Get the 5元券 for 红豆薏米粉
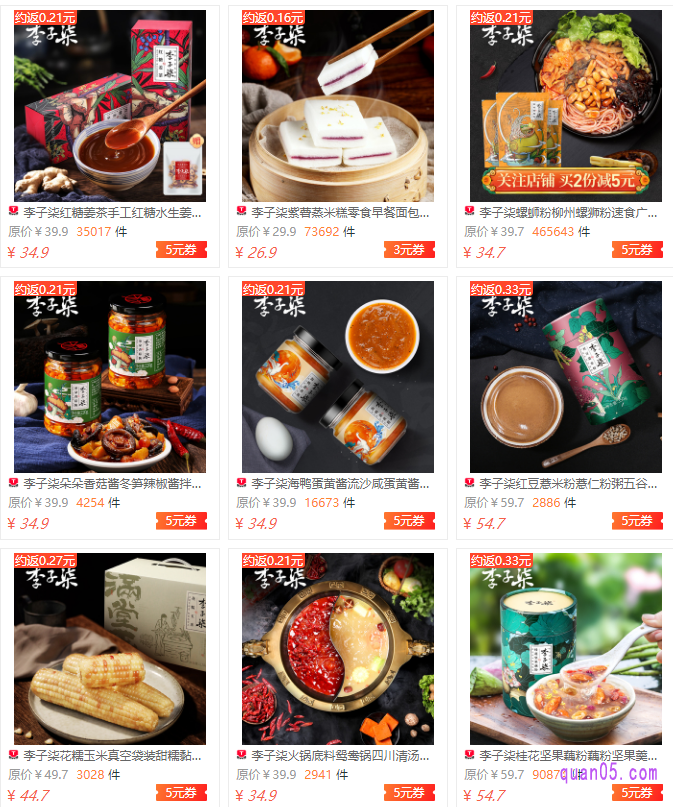The image size is (673, 807). 637,521
